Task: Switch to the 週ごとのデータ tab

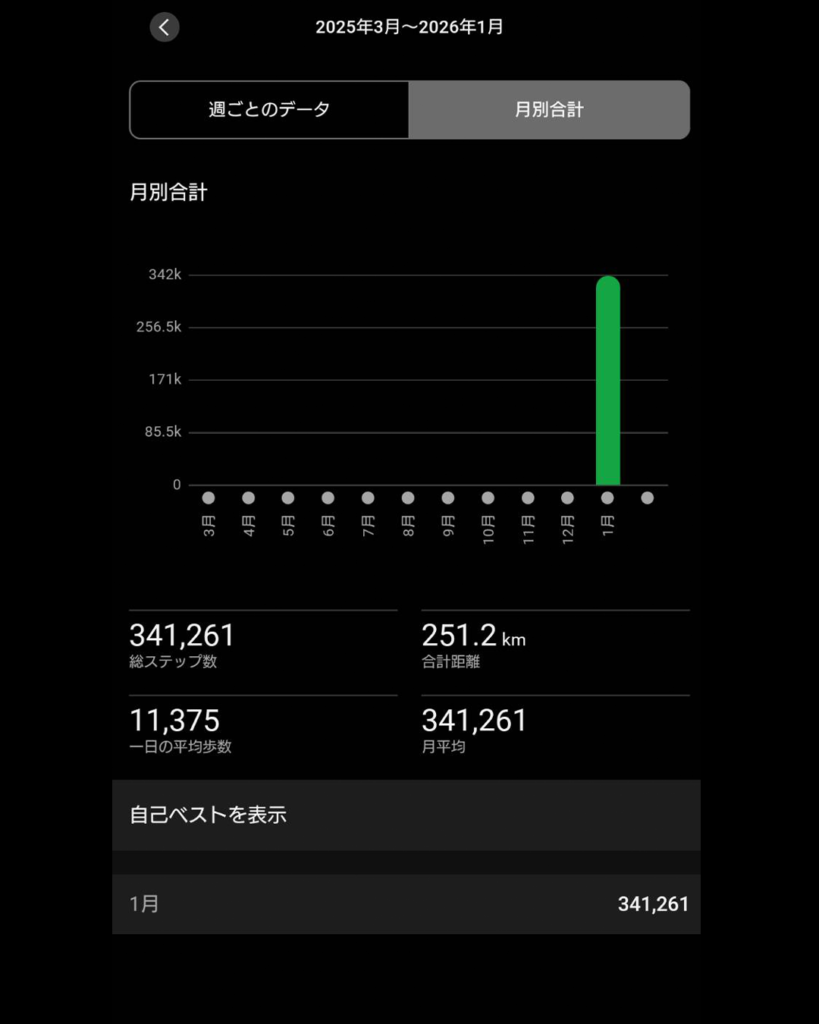Action: tap(269, 110)
